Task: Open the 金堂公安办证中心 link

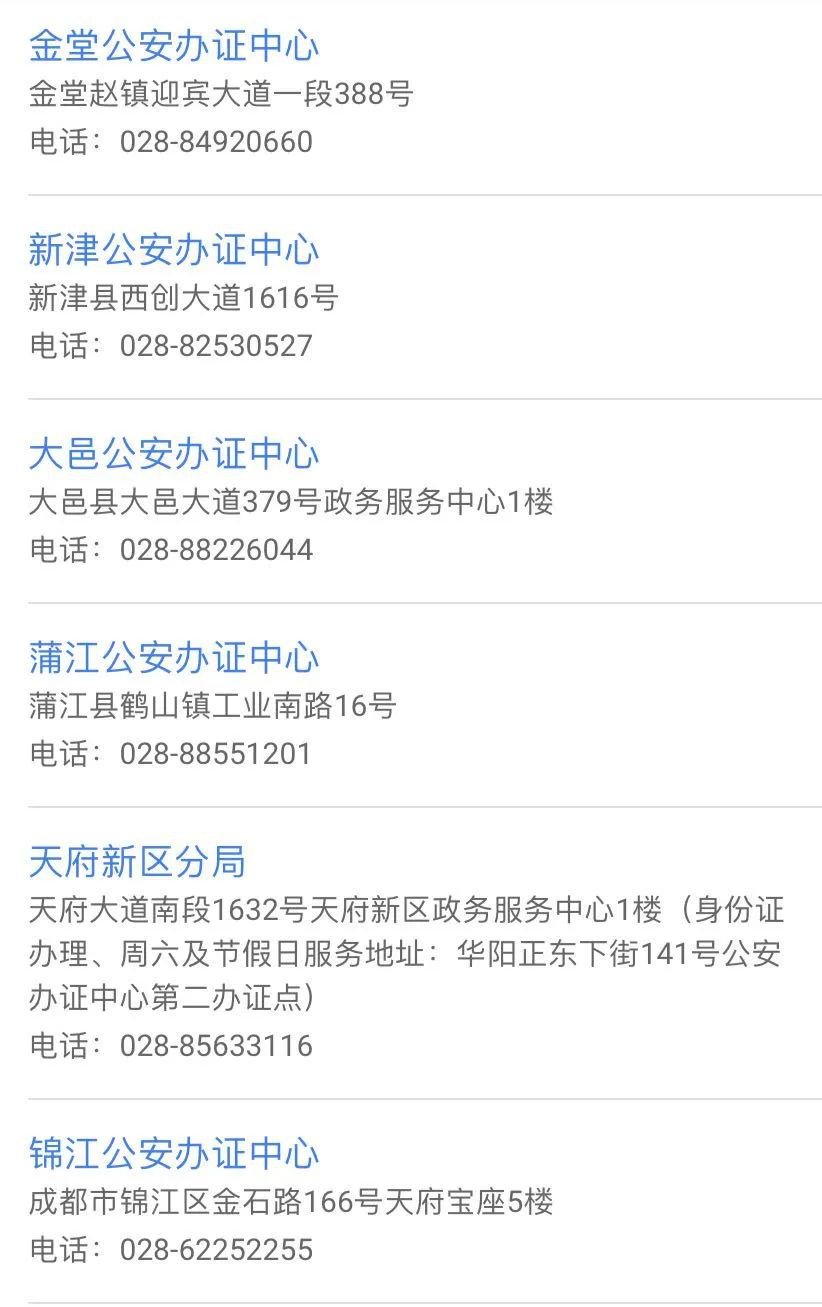Action: coord(174,46)
